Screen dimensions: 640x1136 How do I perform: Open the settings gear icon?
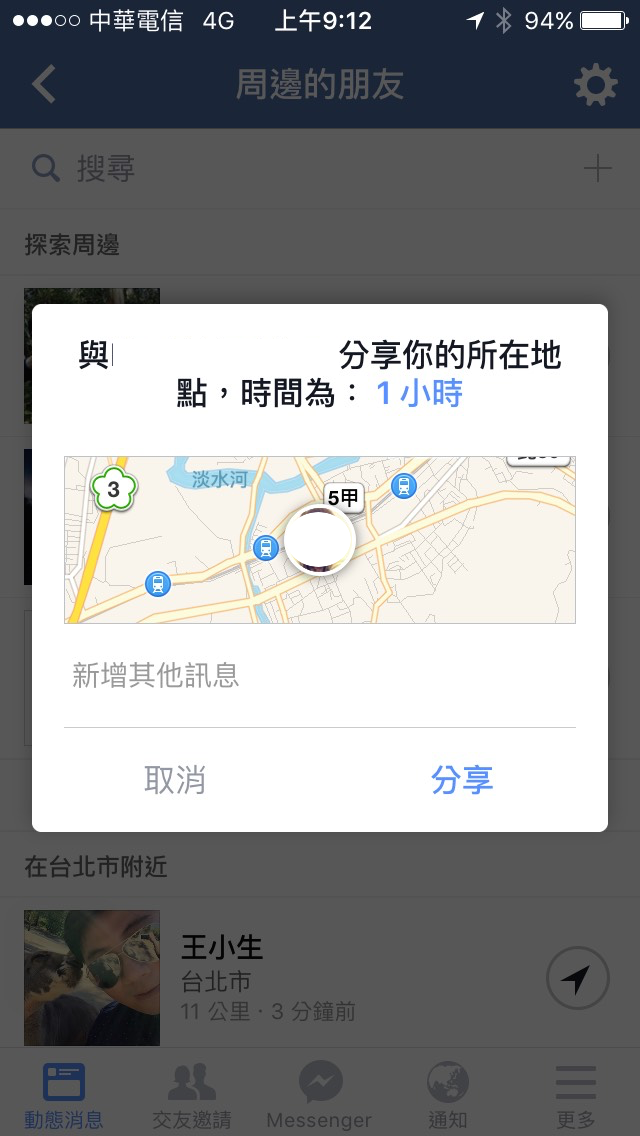pyautogui.click(x=595, y=86)
